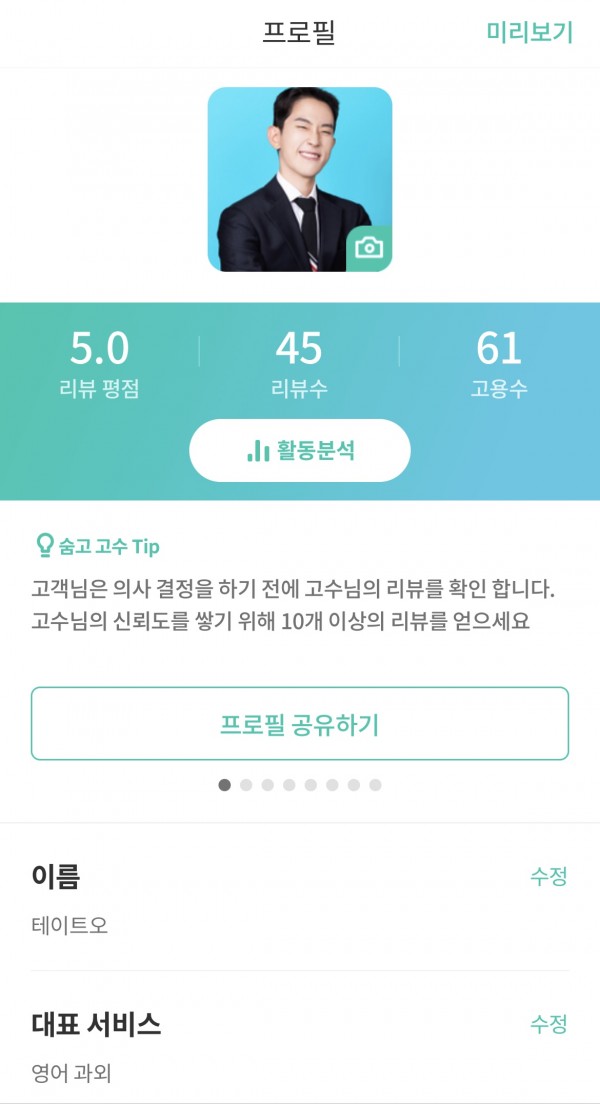Tap 미리보기 to preview the profile
600x1104 pixels.
click(x=529, y=32)
